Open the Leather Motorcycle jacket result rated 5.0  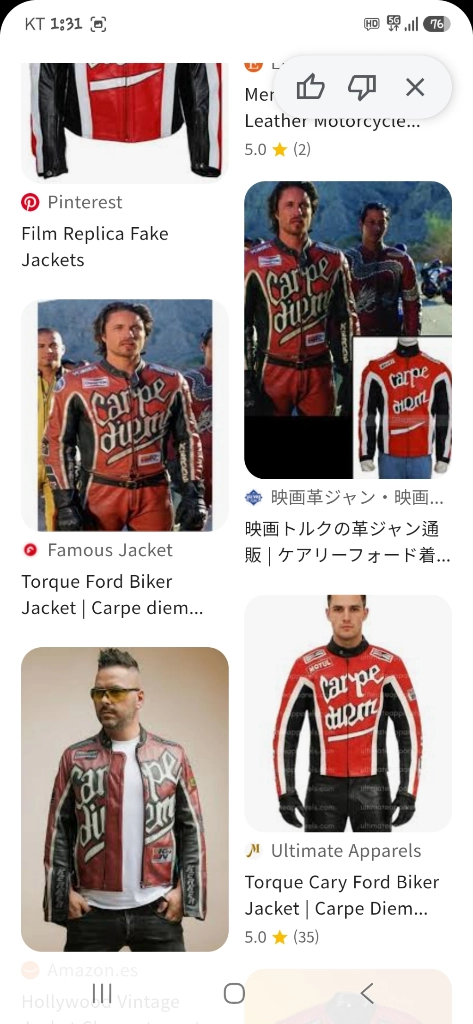point(333,121)
